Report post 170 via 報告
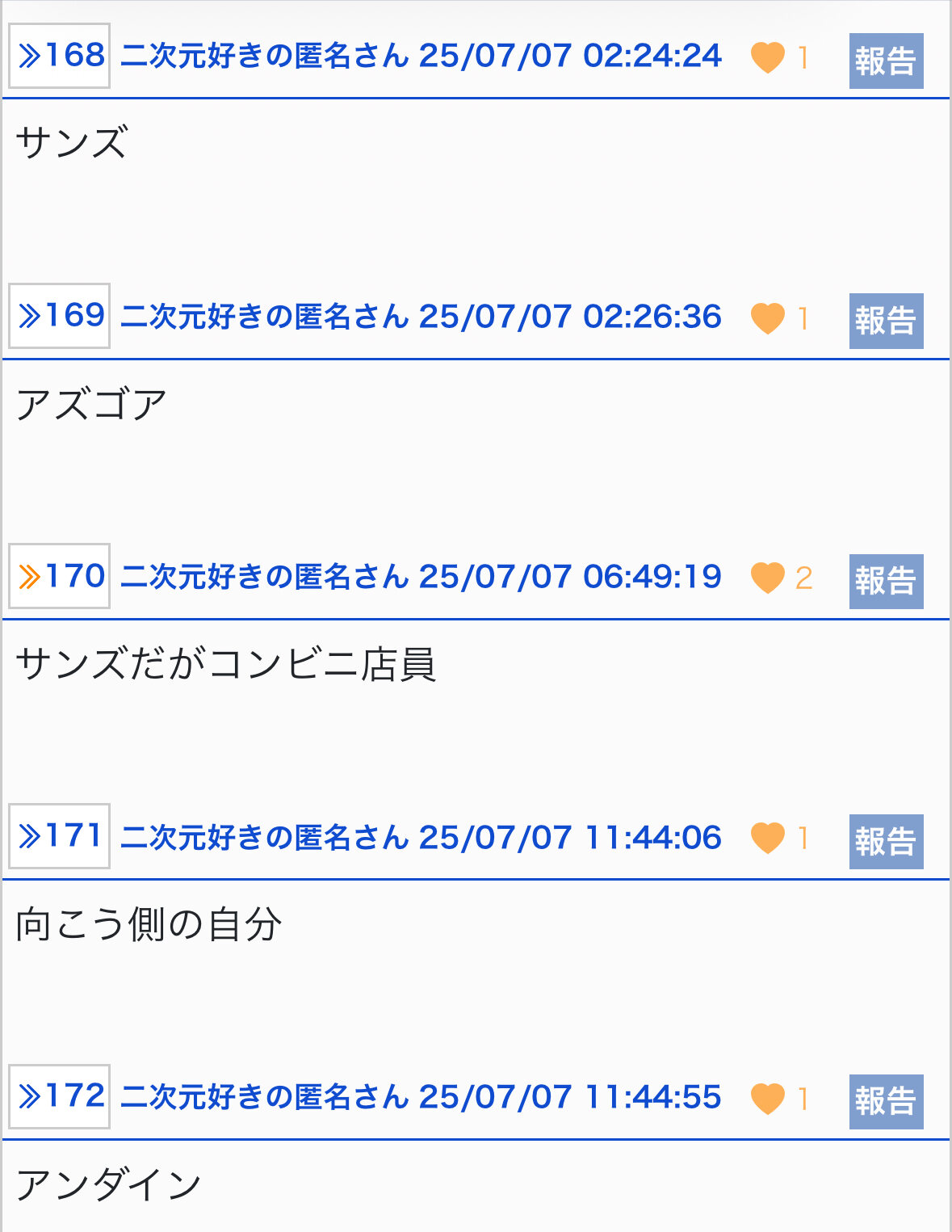The image size is (952, 1232). tap(886, 582)
